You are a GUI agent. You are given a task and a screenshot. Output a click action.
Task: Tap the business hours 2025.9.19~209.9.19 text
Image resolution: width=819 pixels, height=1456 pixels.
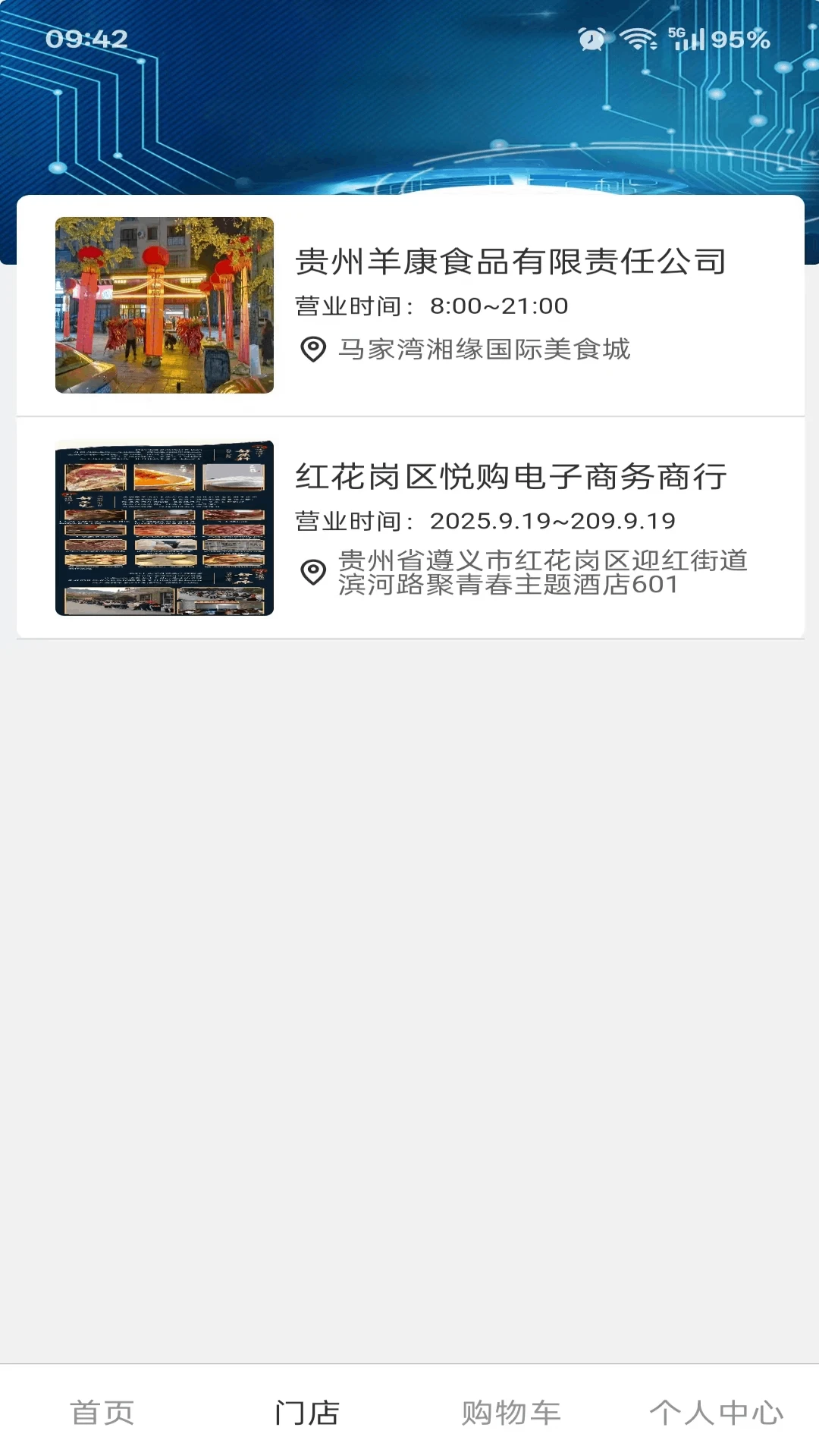[485, 522]
